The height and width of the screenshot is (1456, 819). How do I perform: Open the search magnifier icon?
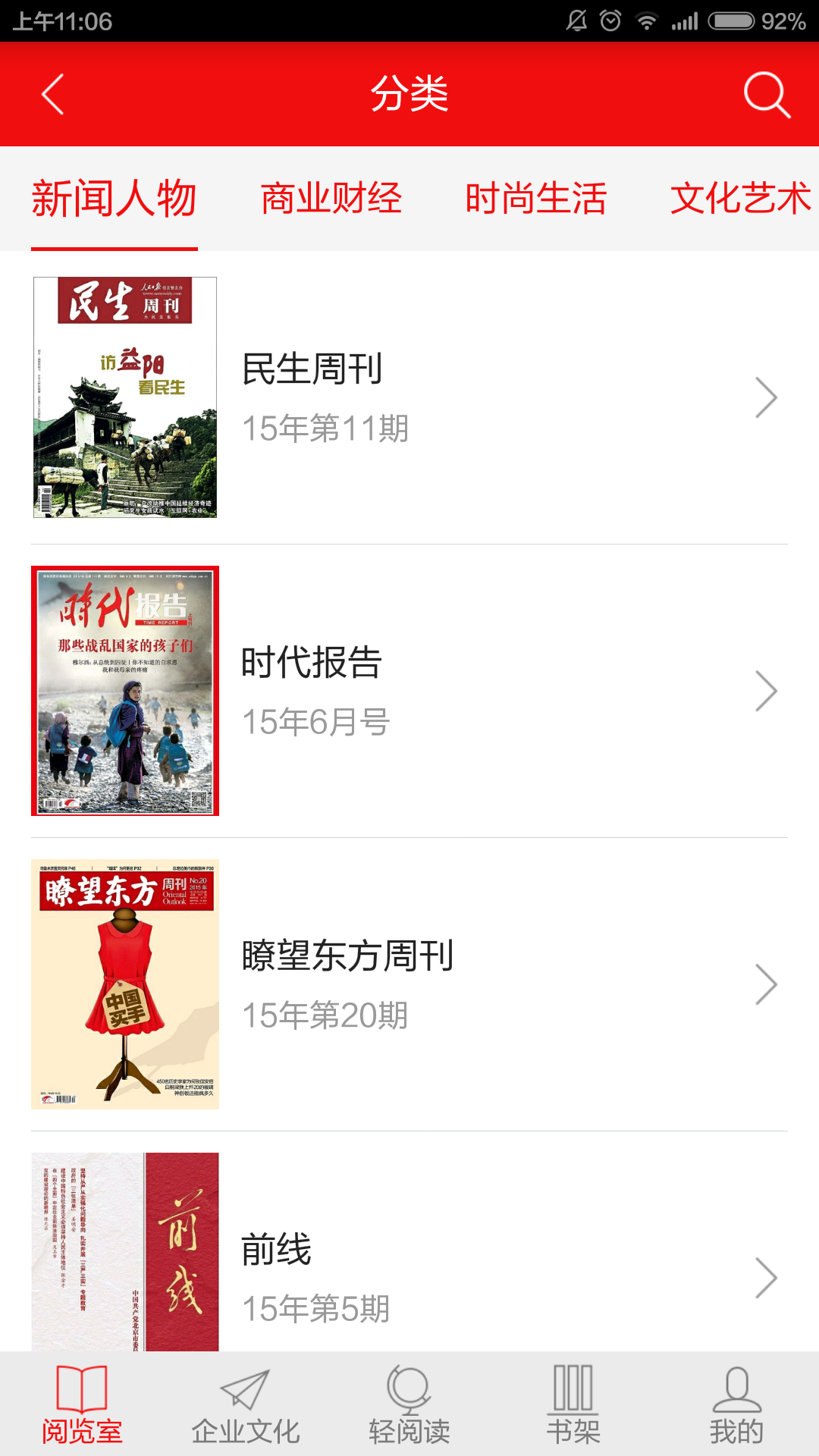click(767, 95)
